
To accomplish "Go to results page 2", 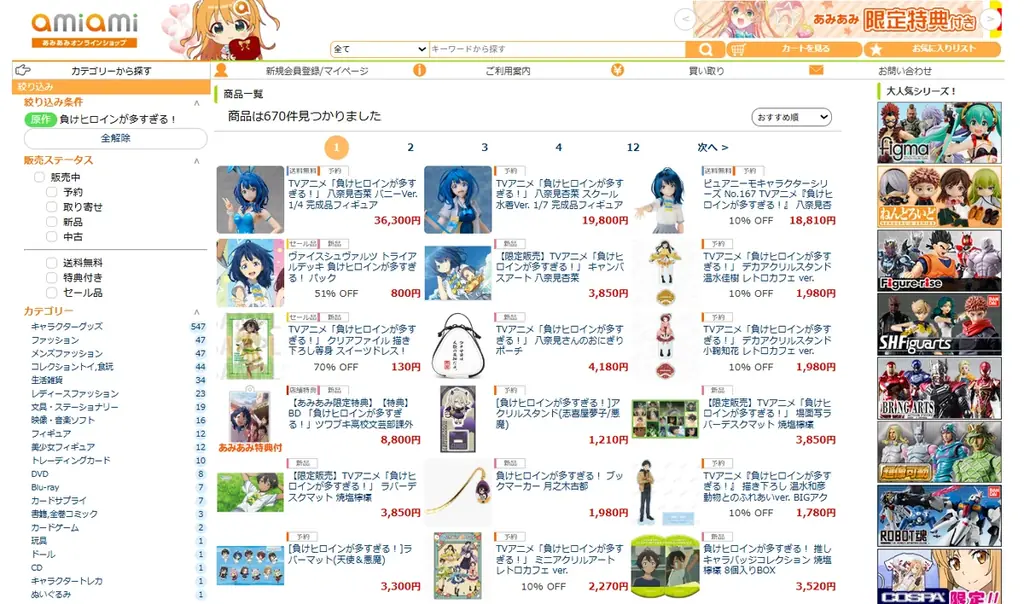I will [410, 147].
